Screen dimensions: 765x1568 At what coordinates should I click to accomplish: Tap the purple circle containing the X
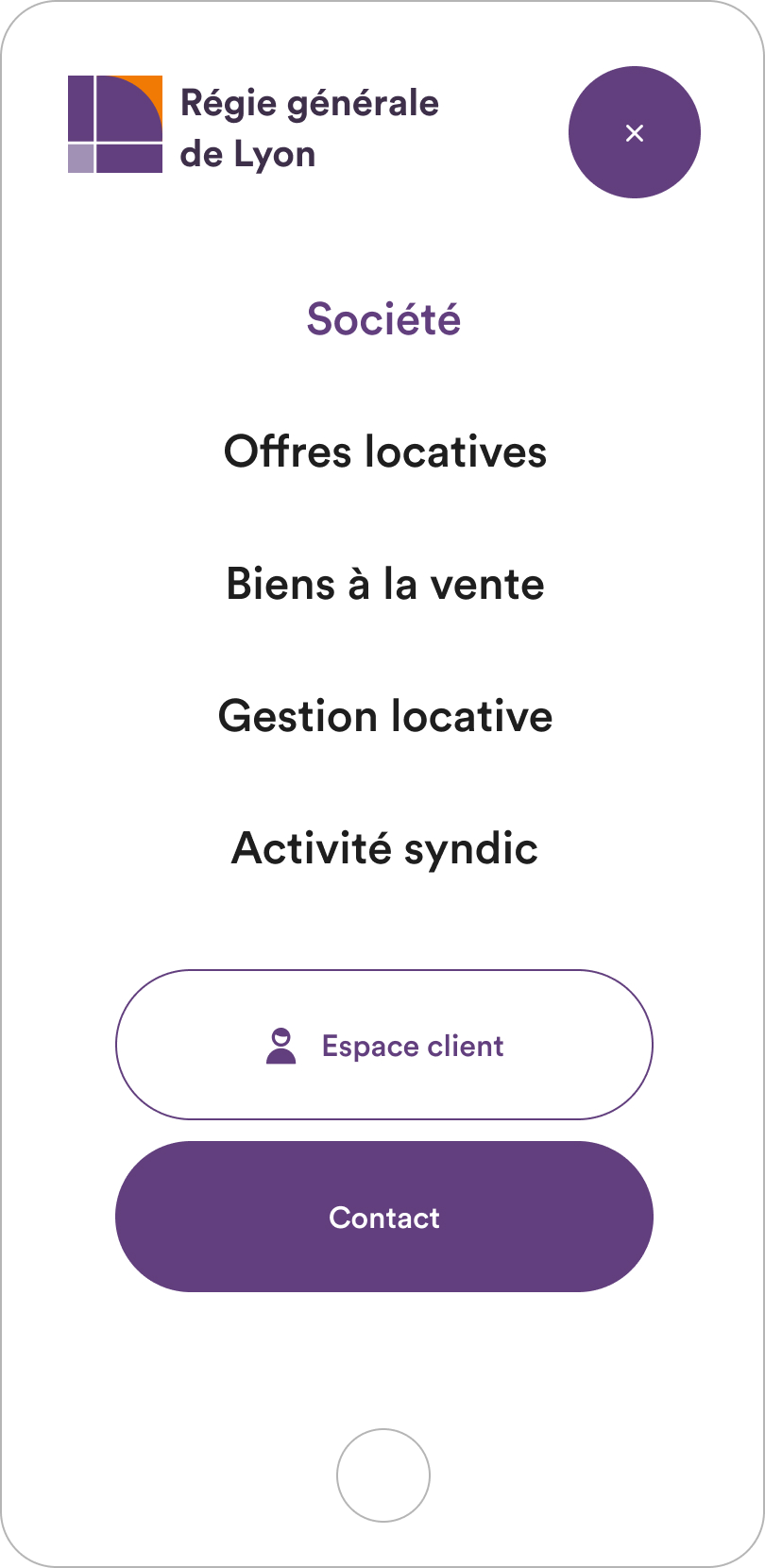pyautogui.click(x=634, y=133)
